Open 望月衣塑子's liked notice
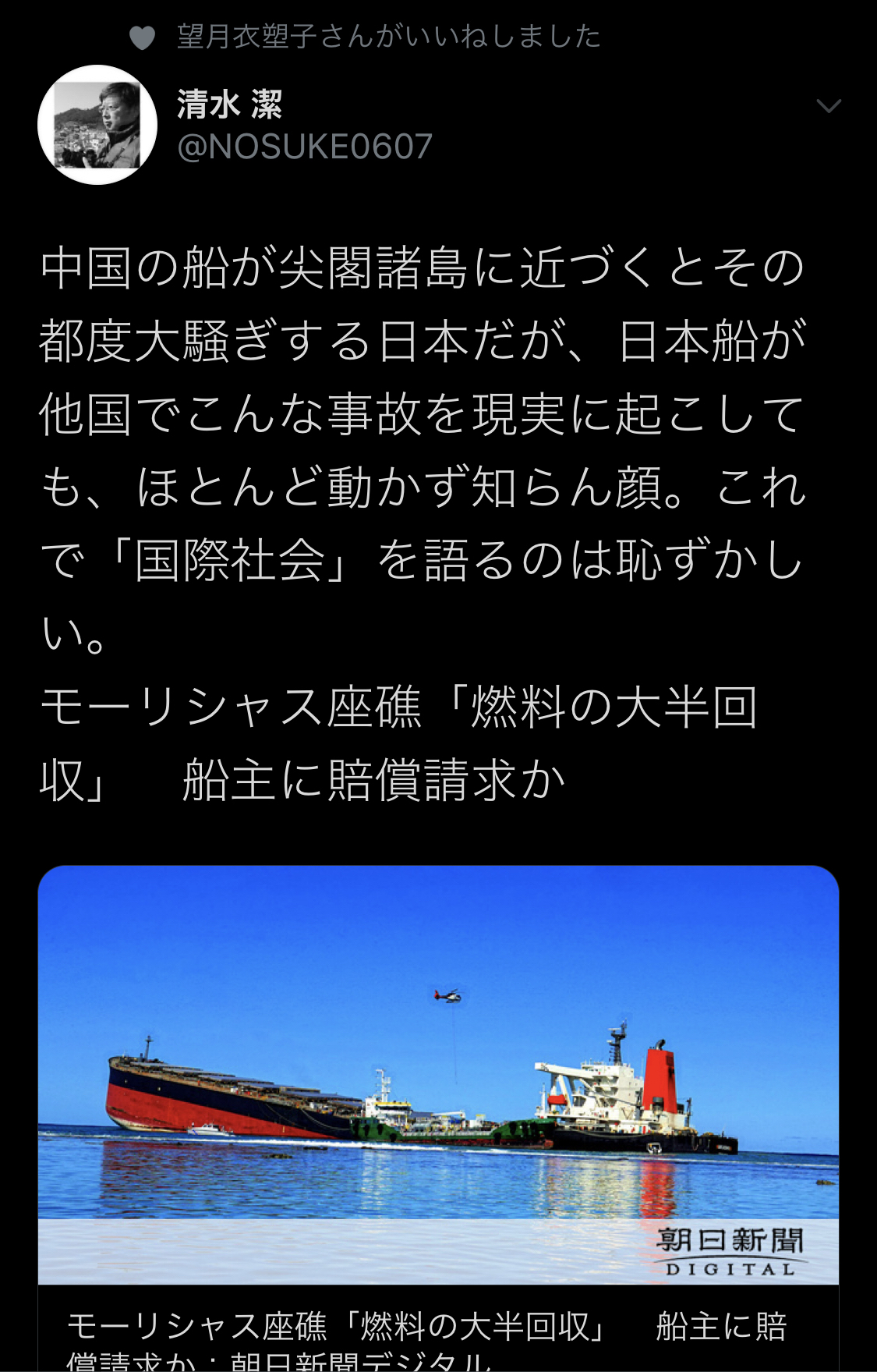 point(388,37)
